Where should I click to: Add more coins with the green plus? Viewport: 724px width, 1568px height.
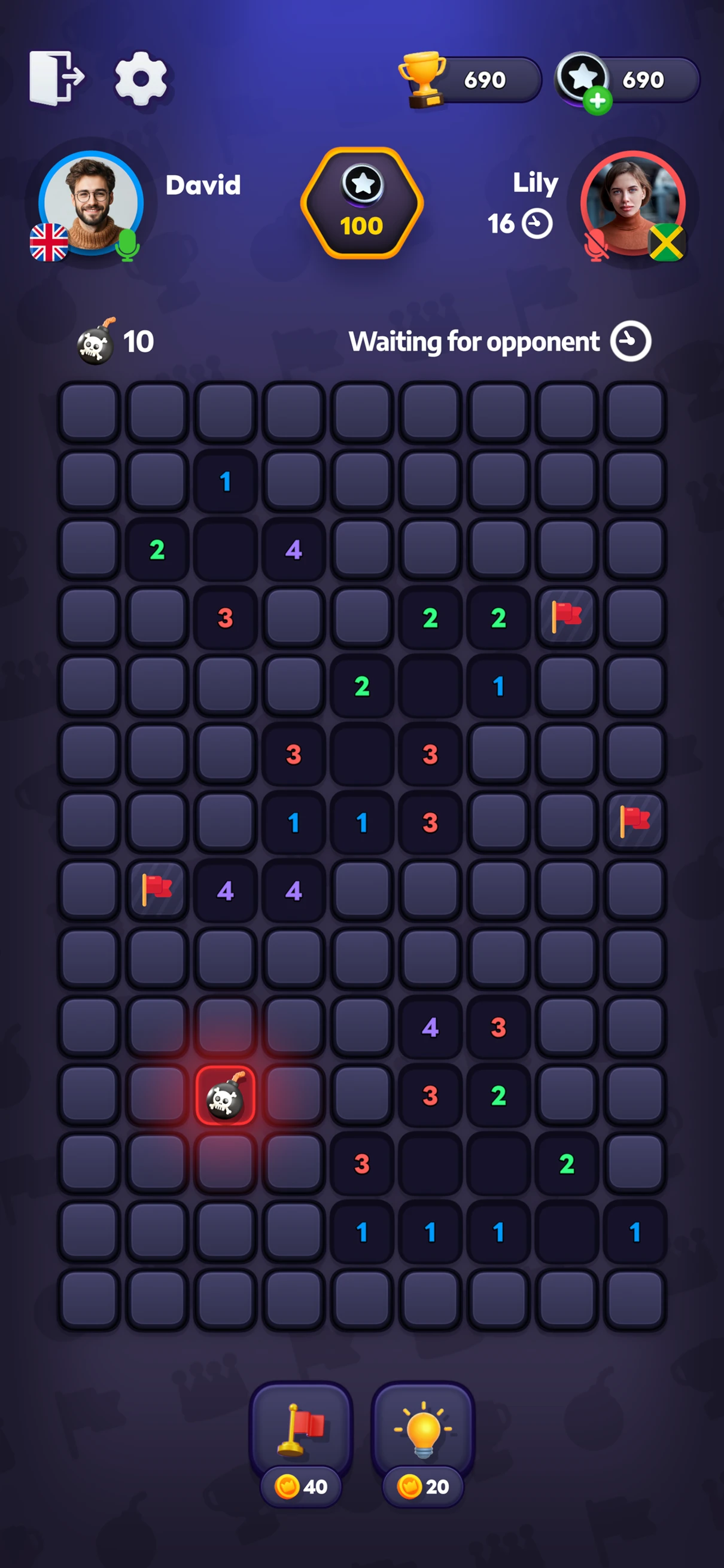(597, 100)
